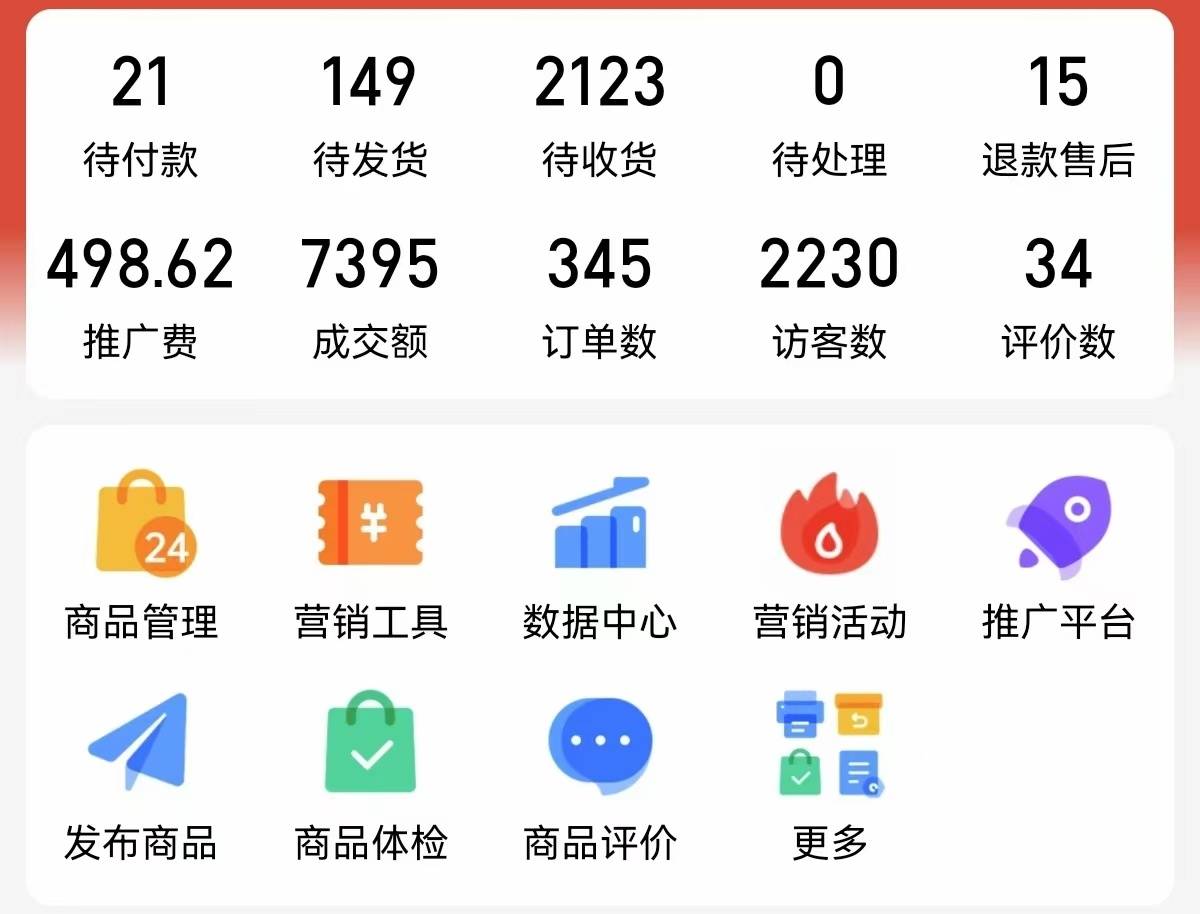Check 待处理 pending items
Image resolution: width=1200 pixels, height=914 pixels.
tap(829, 118)
